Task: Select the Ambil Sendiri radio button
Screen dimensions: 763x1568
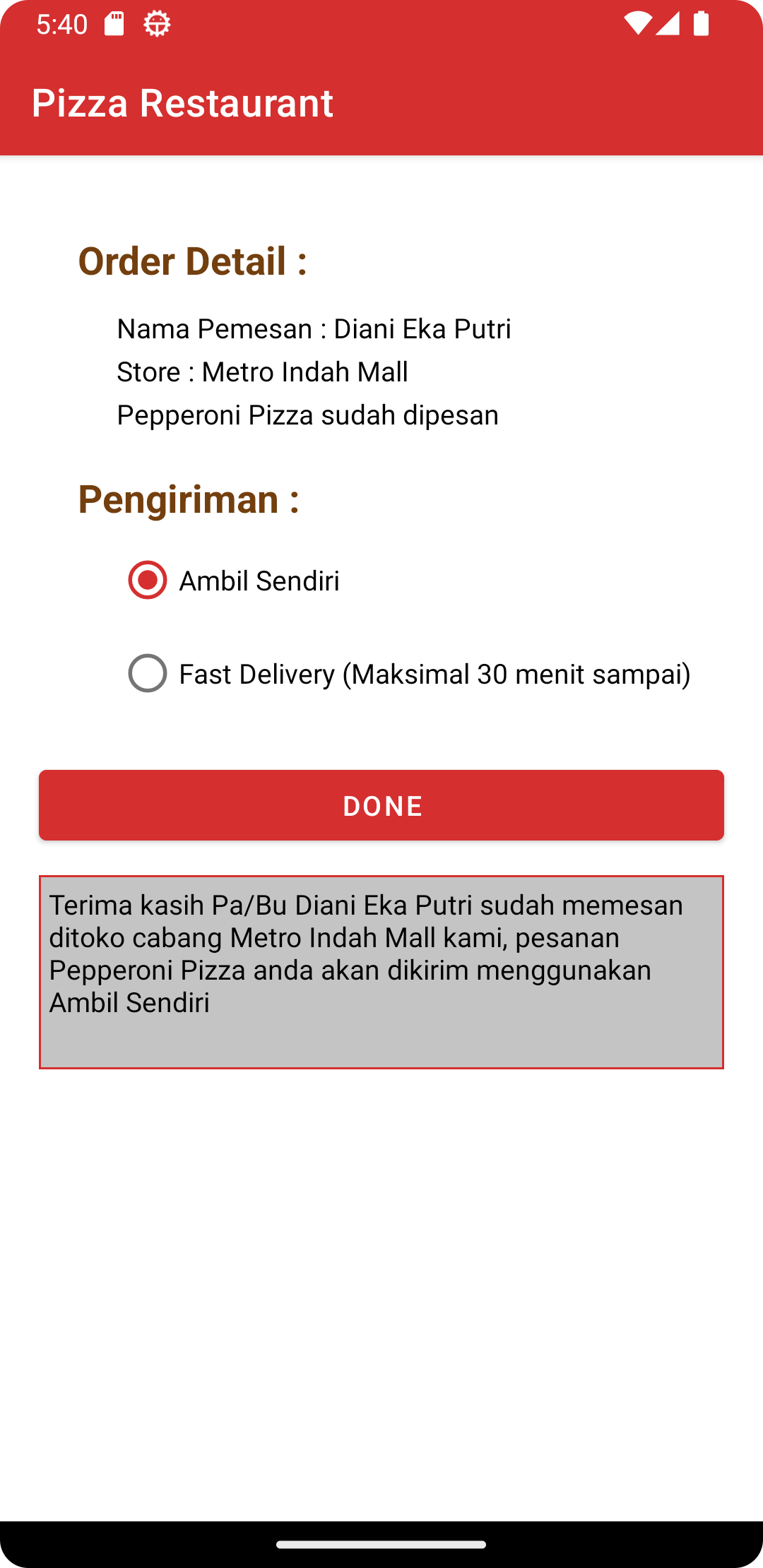Action: coord(146,581)
